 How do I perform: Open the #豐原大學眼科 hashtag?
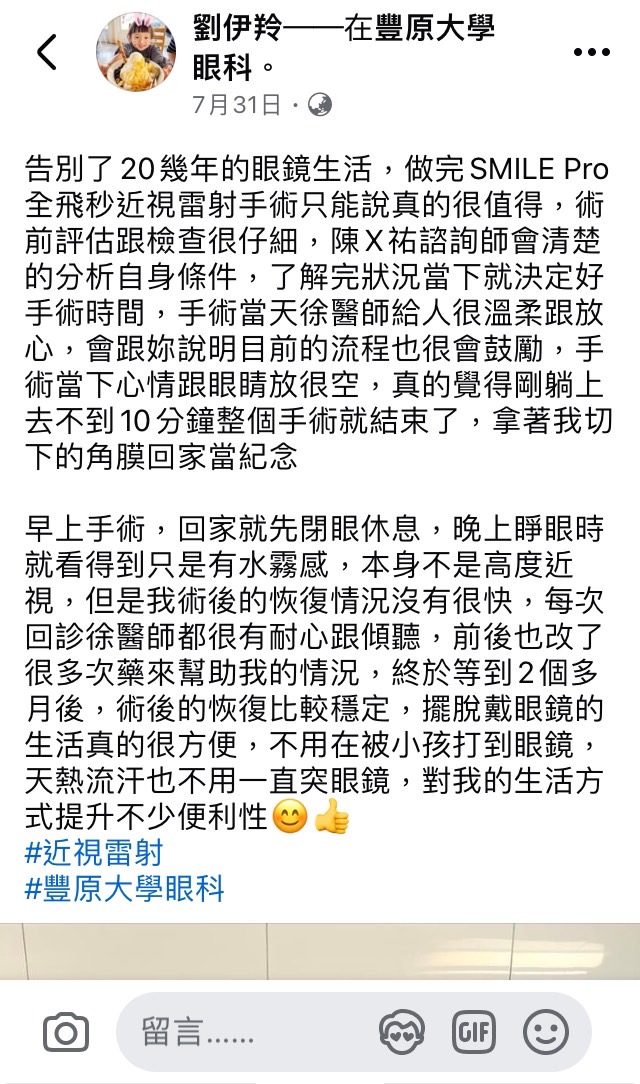pos(125,888)
